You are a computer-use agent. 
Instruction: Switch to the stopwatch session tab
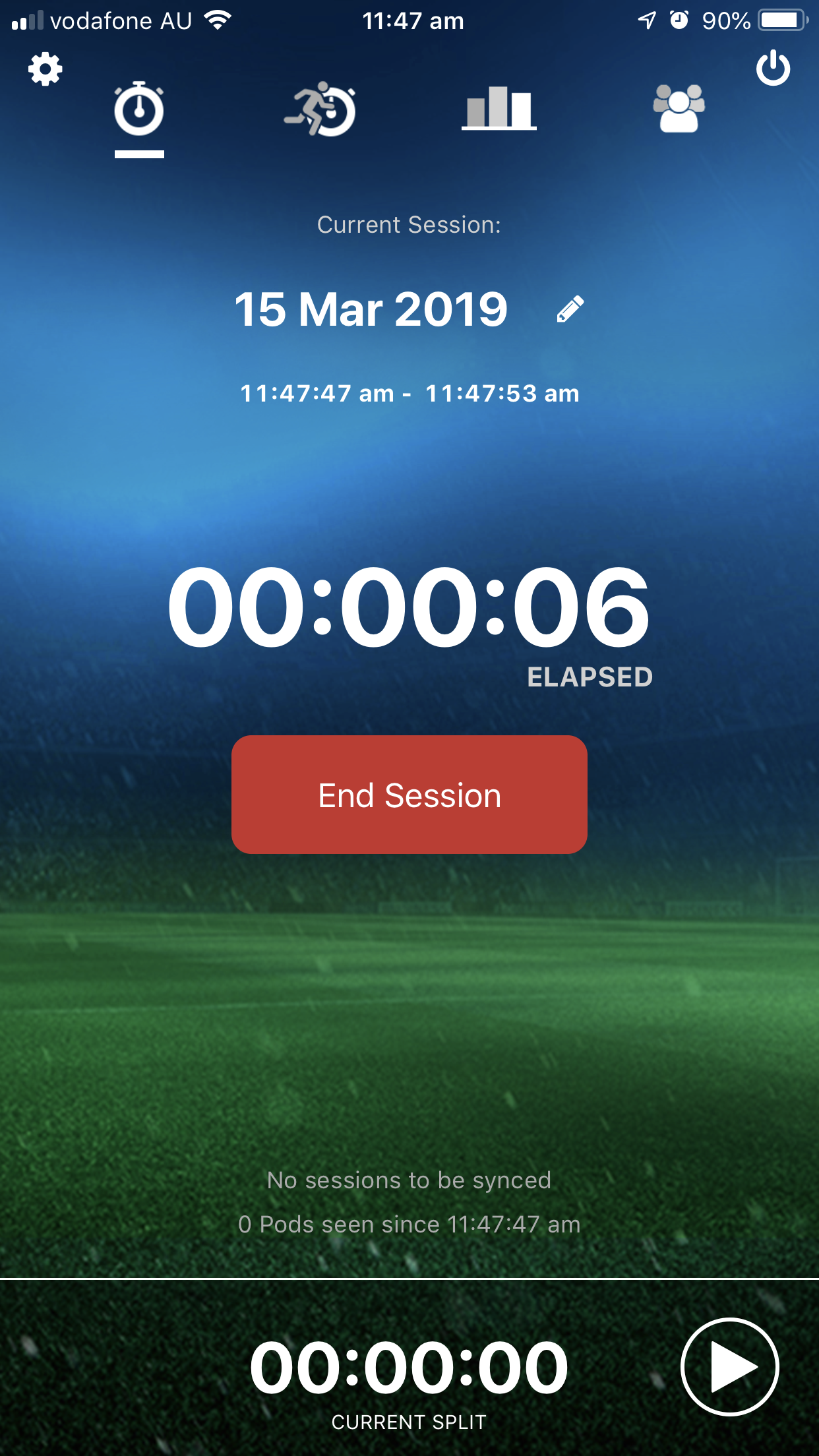[x=139, y=109]
